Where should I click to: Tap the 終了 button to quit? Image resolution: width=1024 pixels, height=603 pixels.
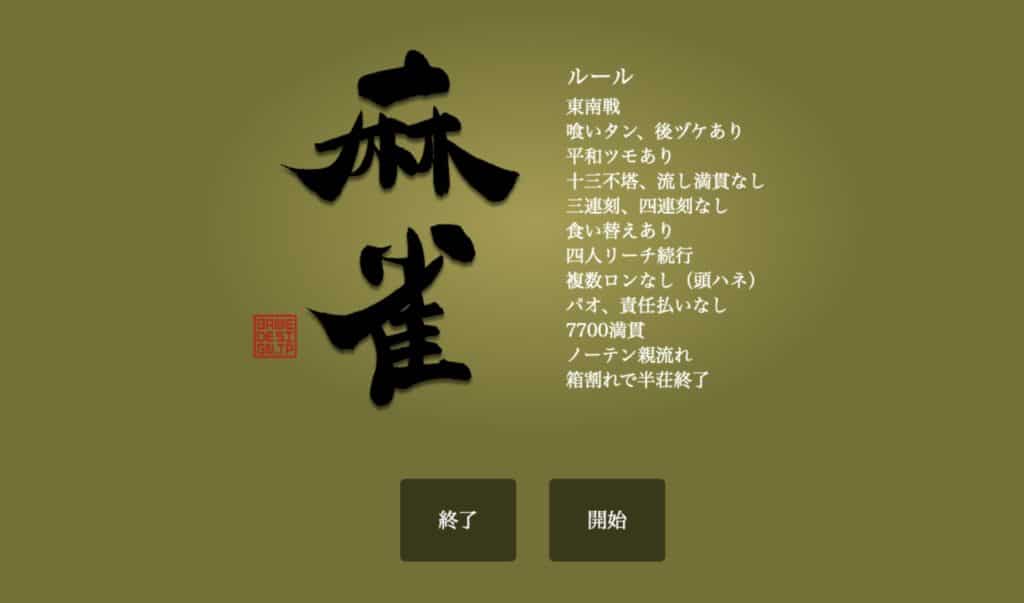point(458,520)
